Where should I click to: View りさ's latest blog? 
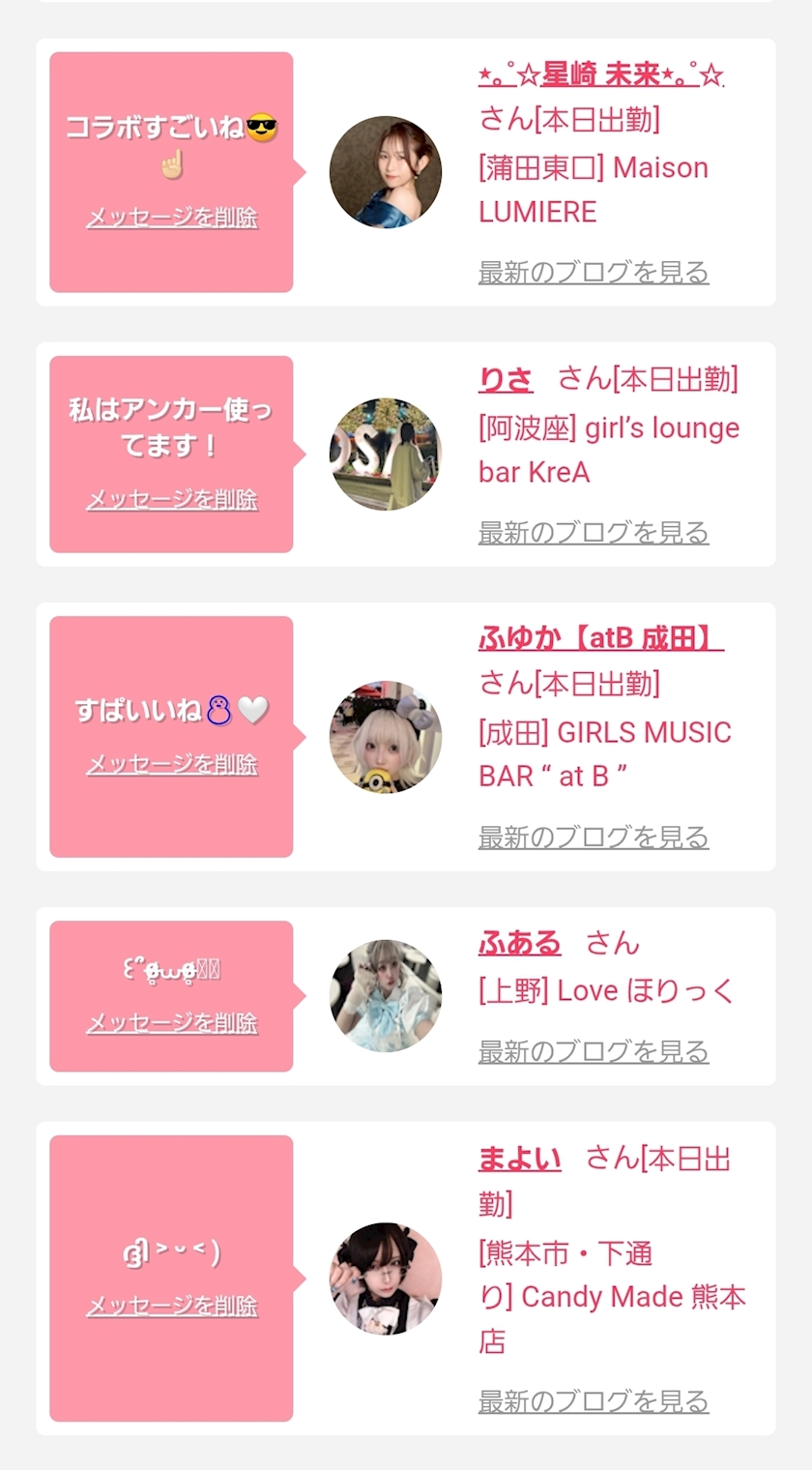[x=594, y=532]
